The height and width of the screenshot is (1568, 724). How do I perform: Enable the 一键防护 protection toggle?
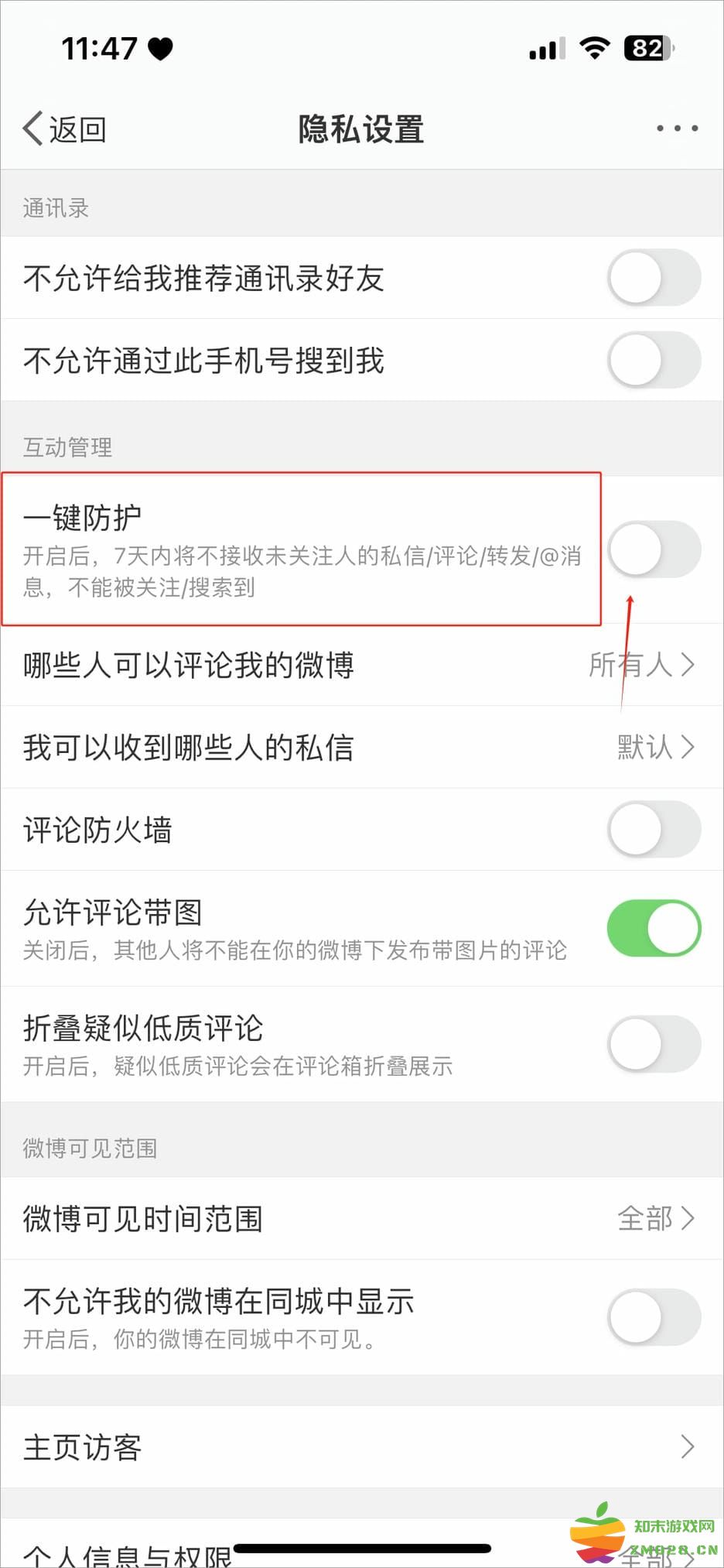(x=654, y=548)
